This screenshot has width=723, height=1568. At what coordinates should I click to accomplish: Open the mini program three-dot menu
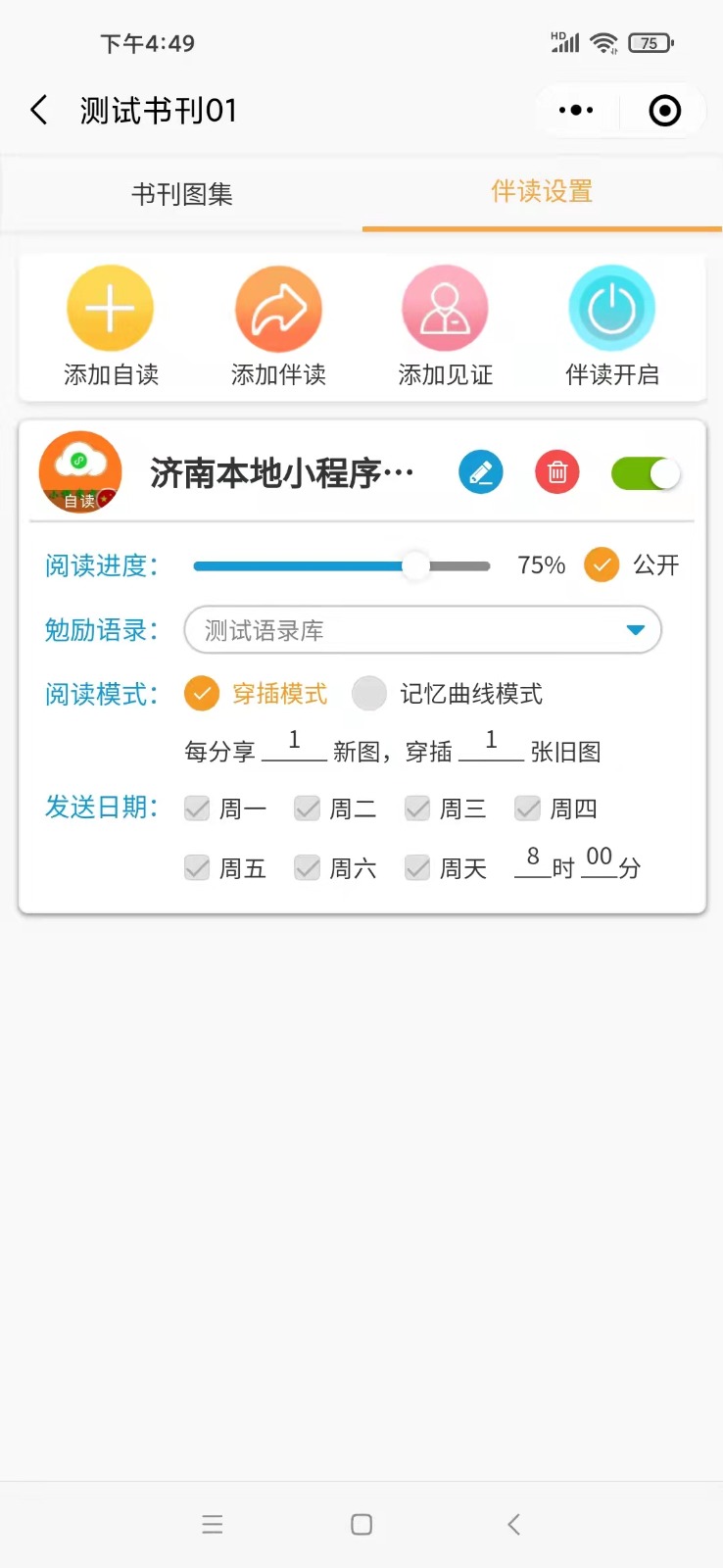(576, 110)
